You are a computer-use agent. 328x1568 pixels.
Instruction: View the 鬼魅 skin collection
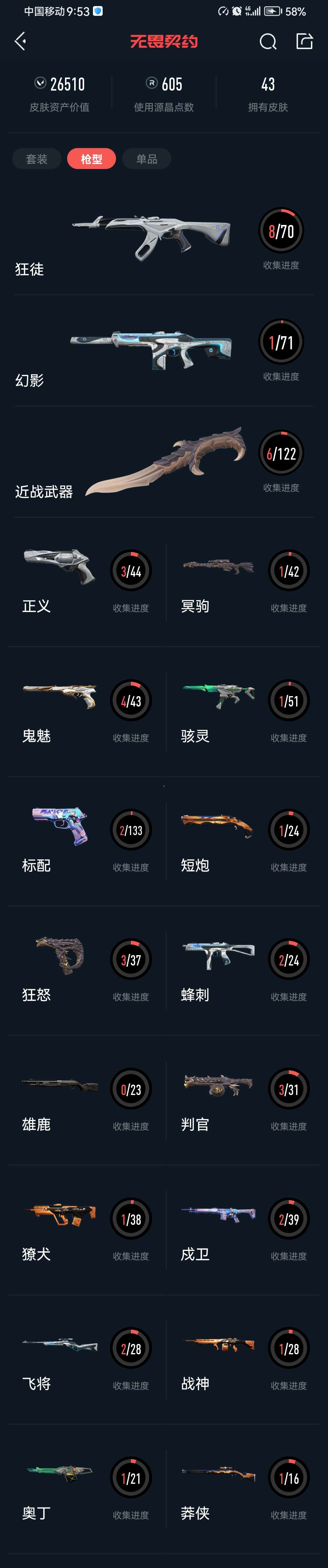tap(85, 711)
